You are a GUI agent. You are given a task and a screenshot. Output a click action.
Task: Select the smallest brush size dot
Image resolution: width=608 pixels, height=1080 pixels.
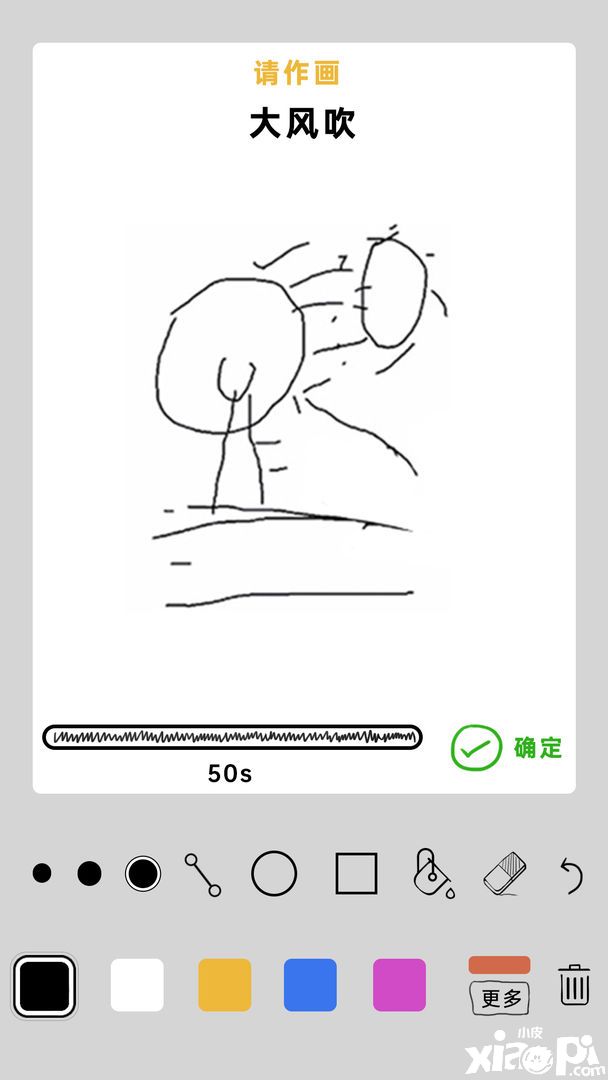coord(42,873)
